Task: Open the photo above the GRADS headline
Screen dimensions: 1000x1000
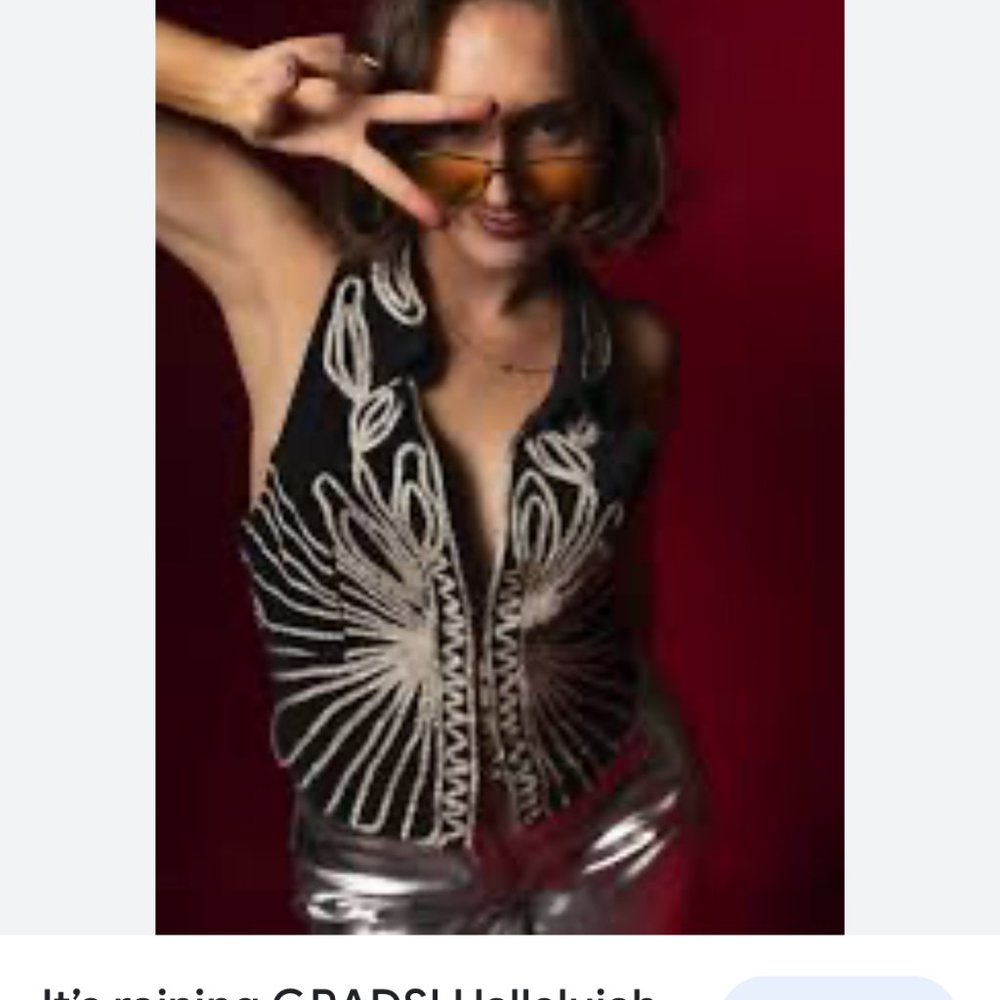Action: [499, 466]
